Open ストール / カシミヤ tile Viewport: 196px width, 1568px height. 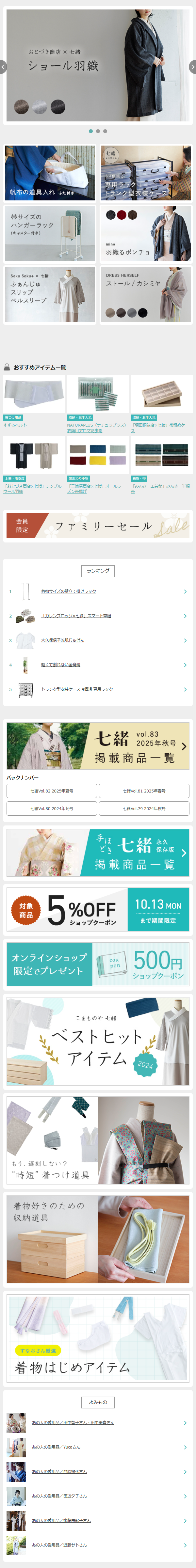point(146,295)
